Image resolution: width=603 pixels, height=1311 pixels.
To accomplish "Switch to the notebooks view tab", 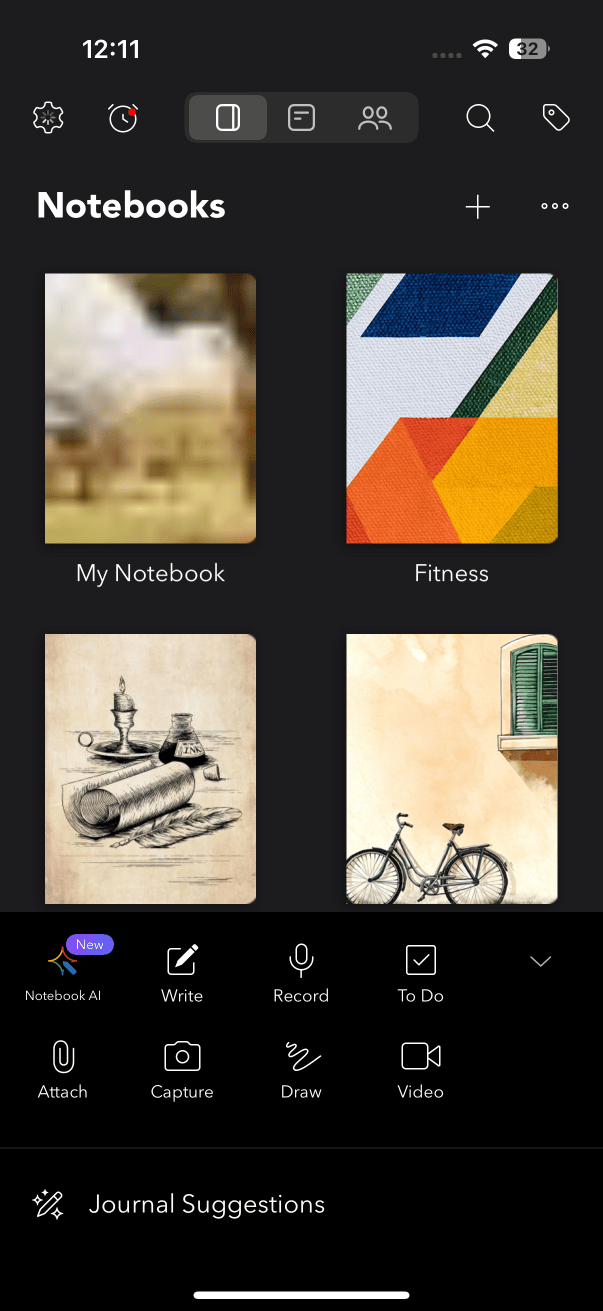I will [228, 118].
